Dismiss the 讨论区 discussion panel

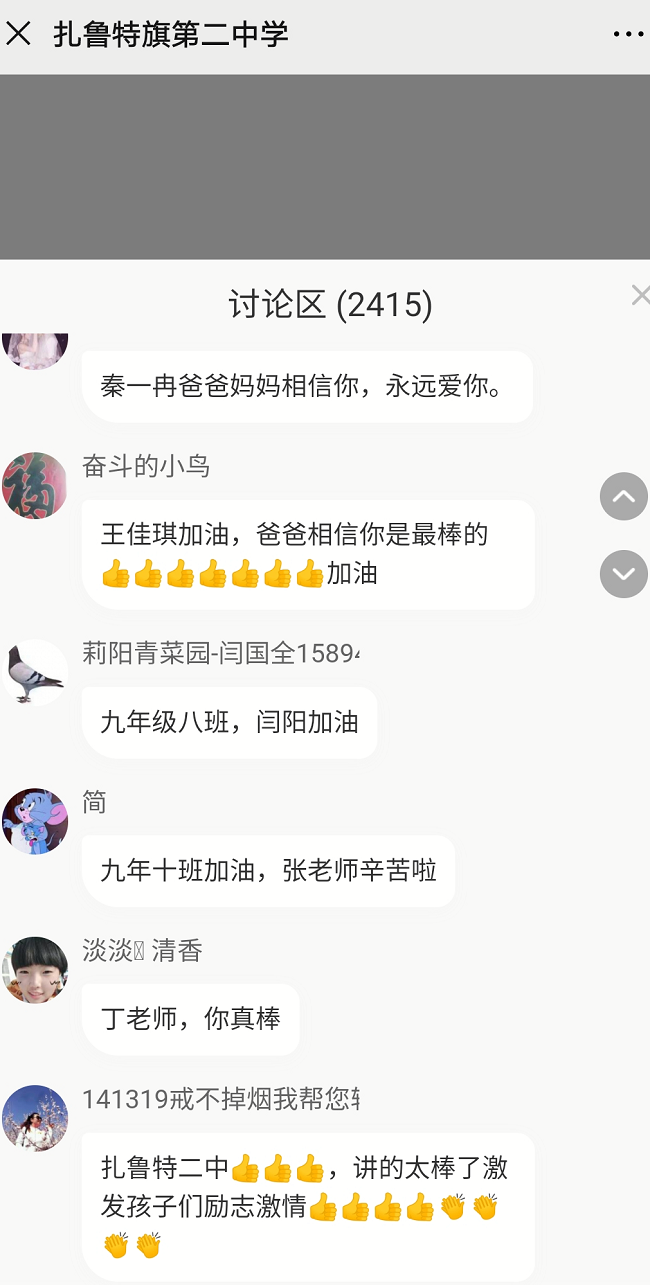click(640, 295)
